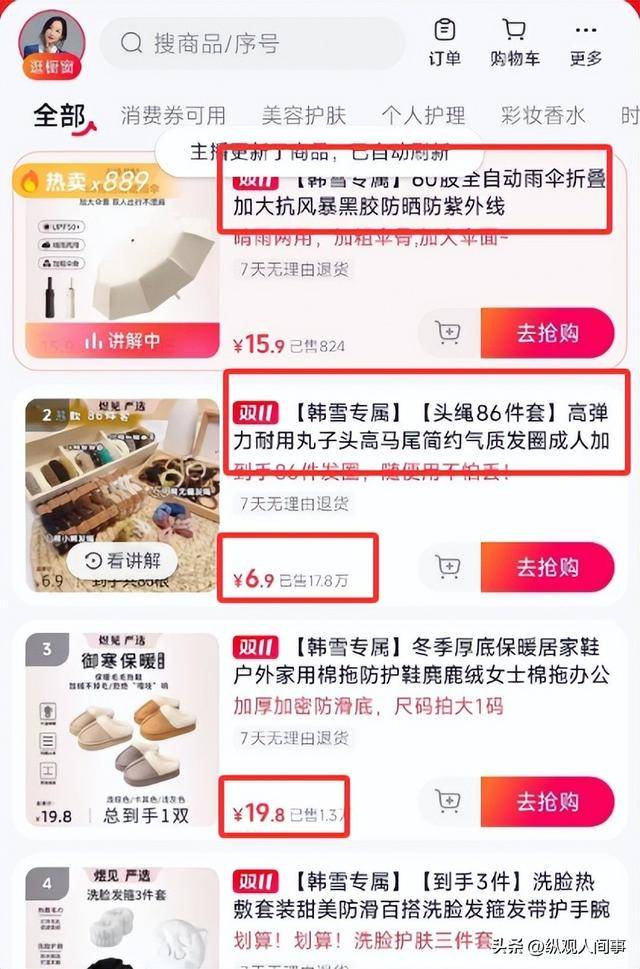
Task: Add the umbrella to cart
Action: point(448,333)
